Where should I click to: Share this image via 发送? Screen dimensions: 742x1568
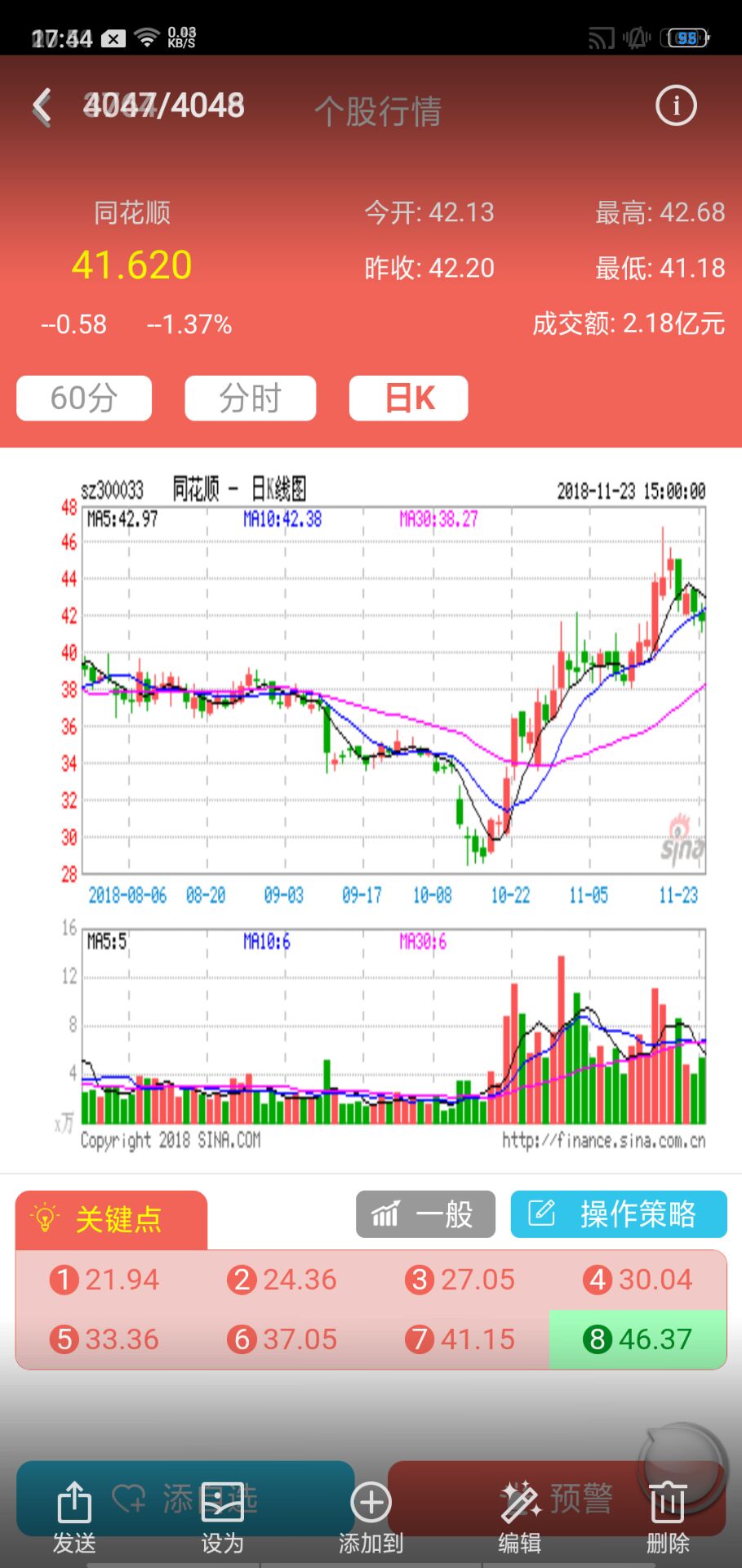[74, 1517]
